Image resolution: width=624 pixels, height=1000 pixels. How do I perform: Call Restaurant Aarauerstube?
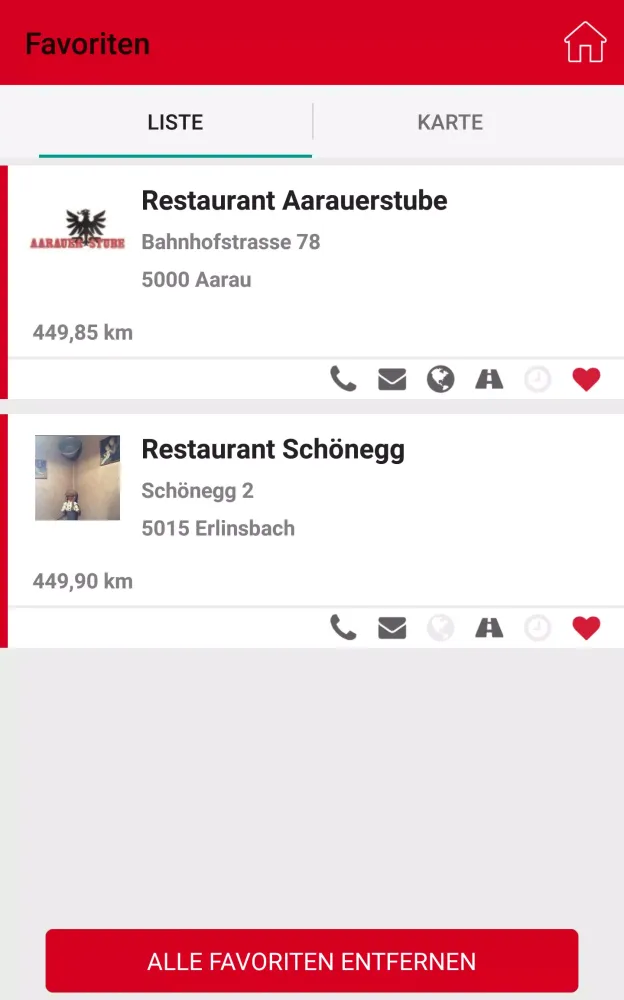[x=343, y=379]
